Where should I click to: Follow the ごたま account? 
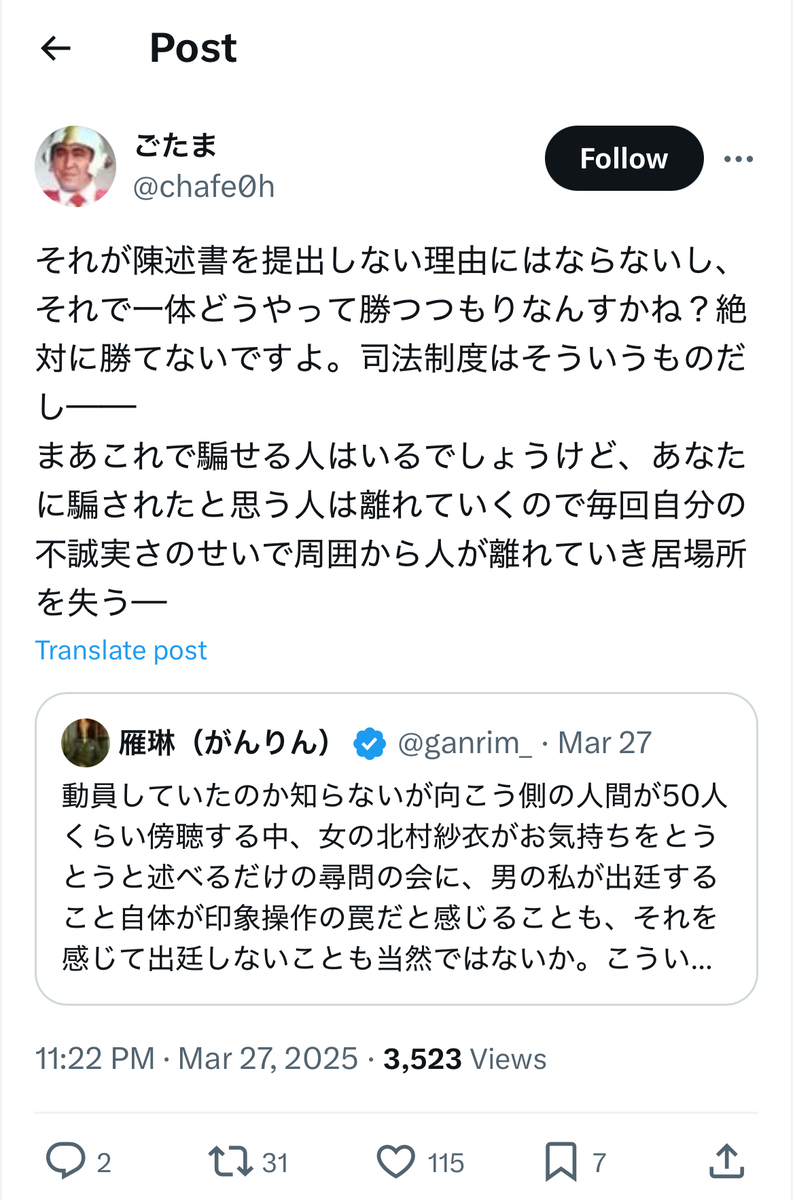(623, 159)
